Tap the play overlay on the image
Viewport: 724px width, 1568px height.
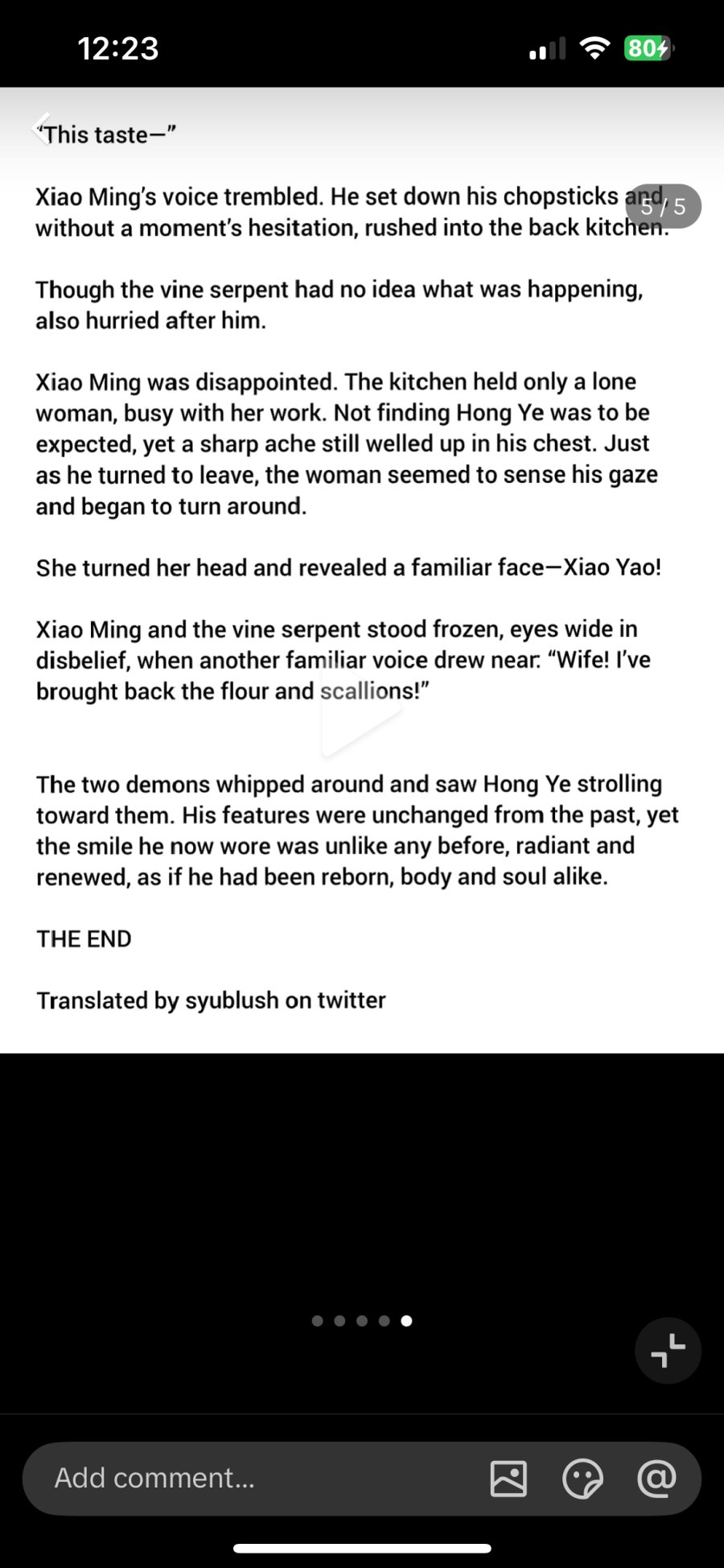point(361,710)
